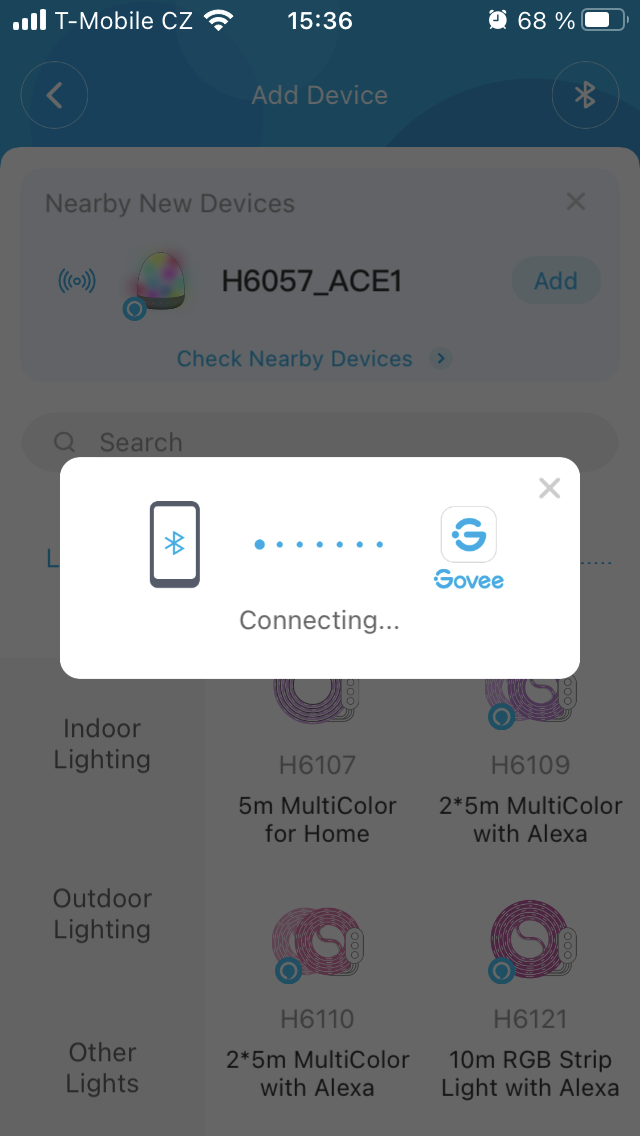This screenshot has width=640, height=1136.
Task: Close the Connecting dialog
Action: click(549, 488)
